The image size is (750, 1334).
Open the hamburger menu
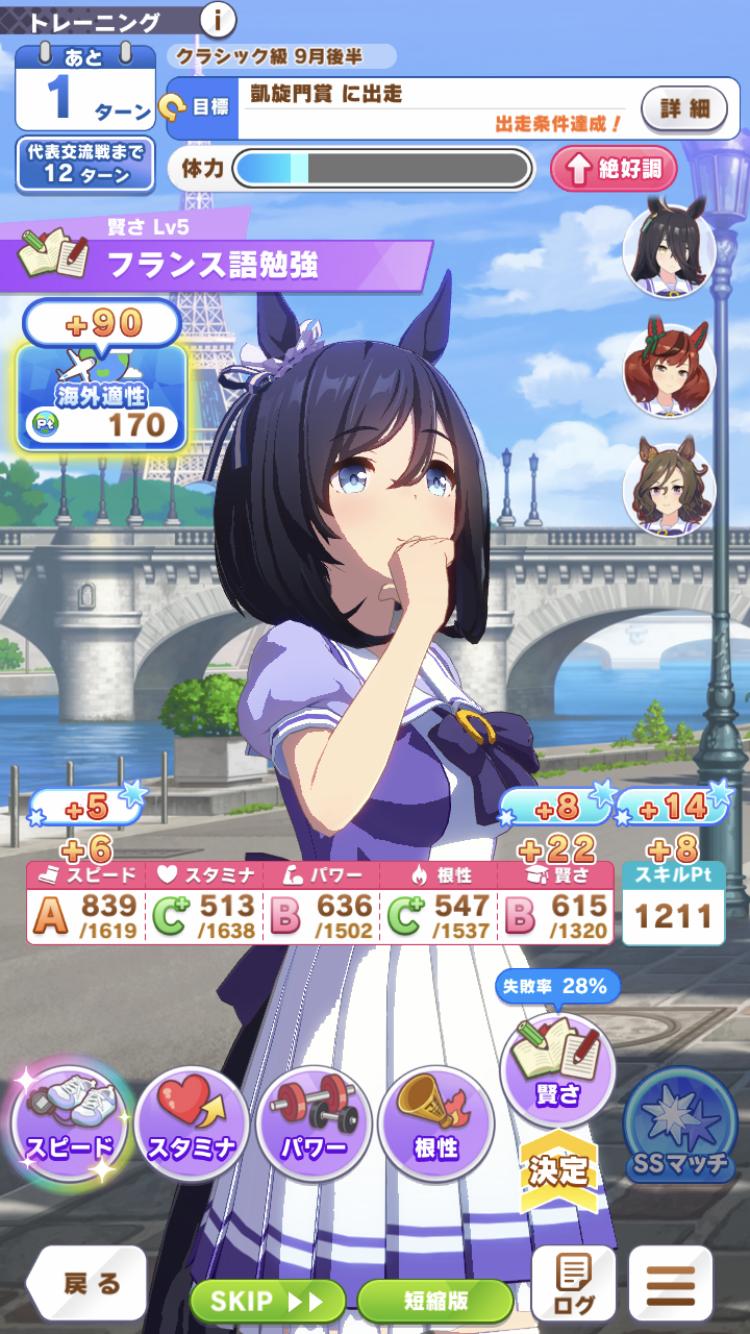point(670,1284)
